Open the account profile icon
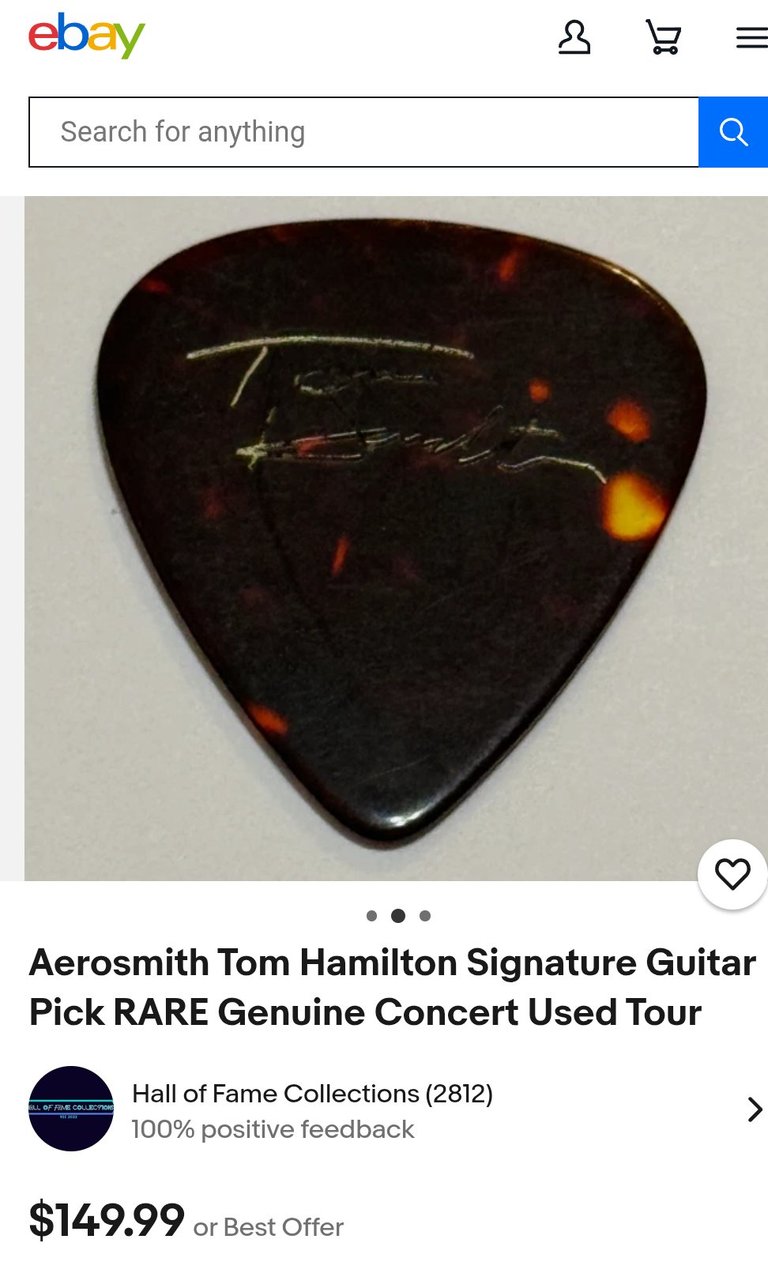This screenshot has width=768, height=1270. click(x=574, y=38)
